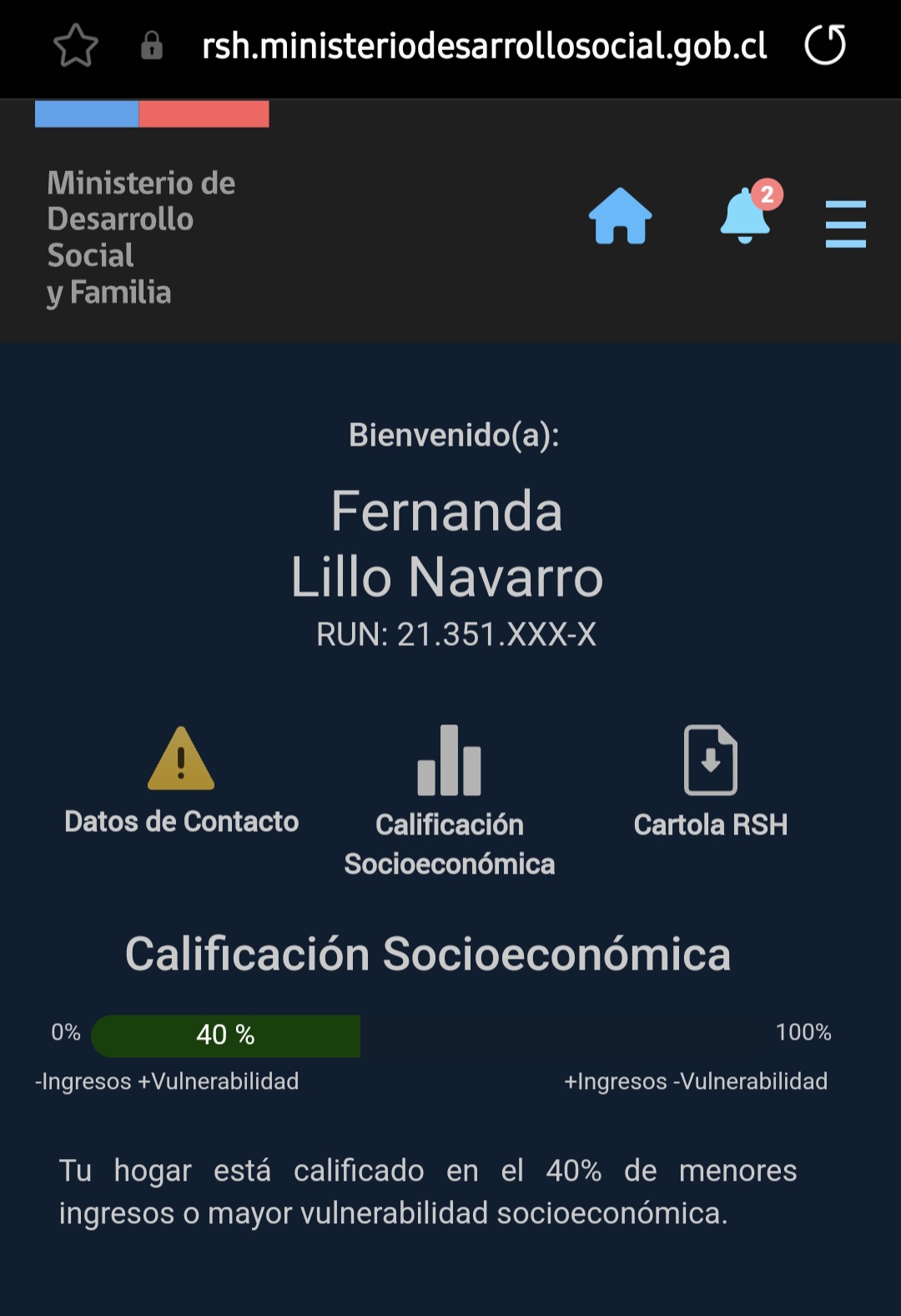The height and width of the screenshot is (1316, 901).
Task: Go to the home page icon
Action: tap(620, 217)
